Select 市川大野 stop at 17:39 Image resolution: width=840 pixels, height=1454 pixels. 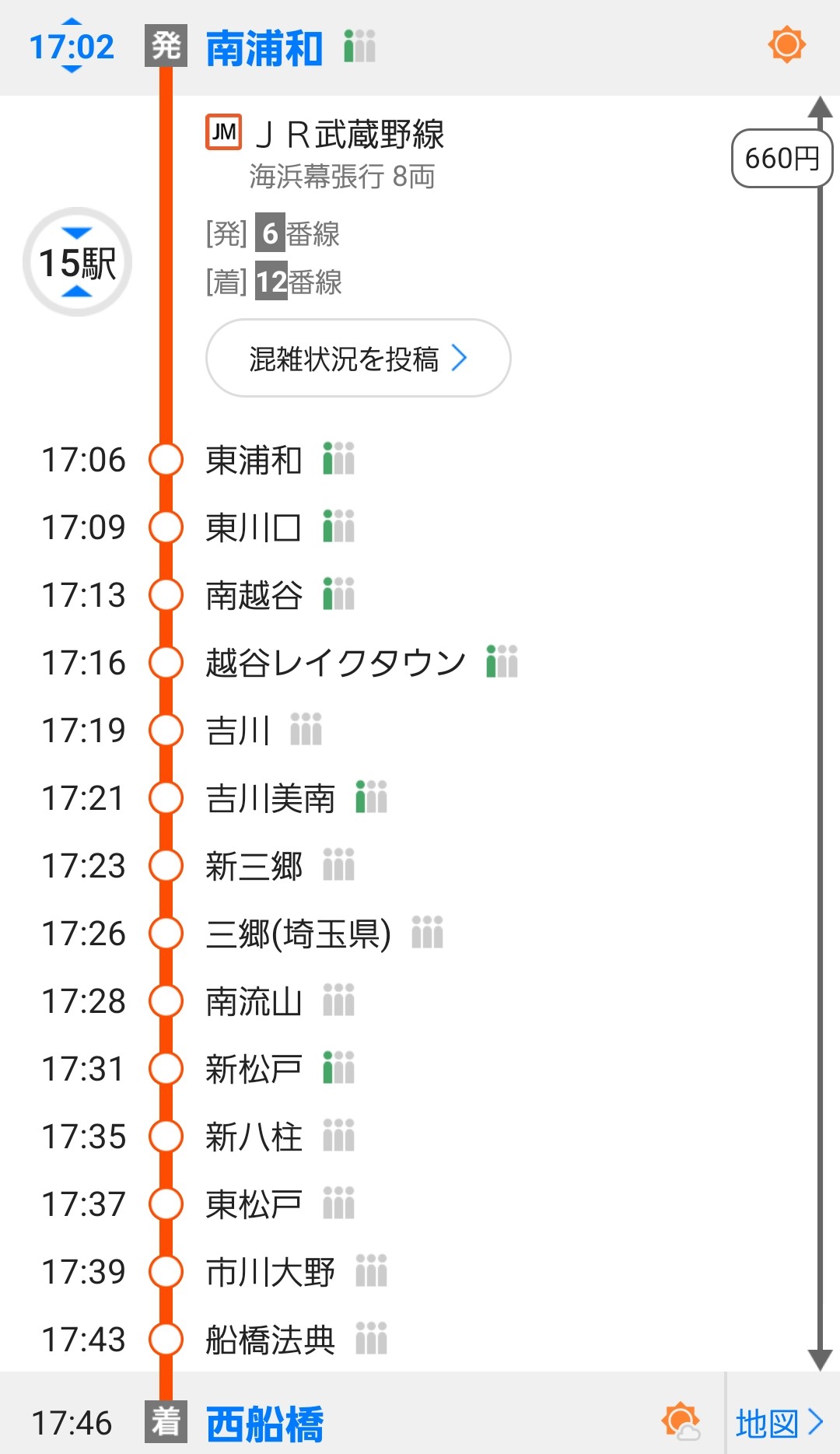pyautogui.click(x=270, y=1272)
